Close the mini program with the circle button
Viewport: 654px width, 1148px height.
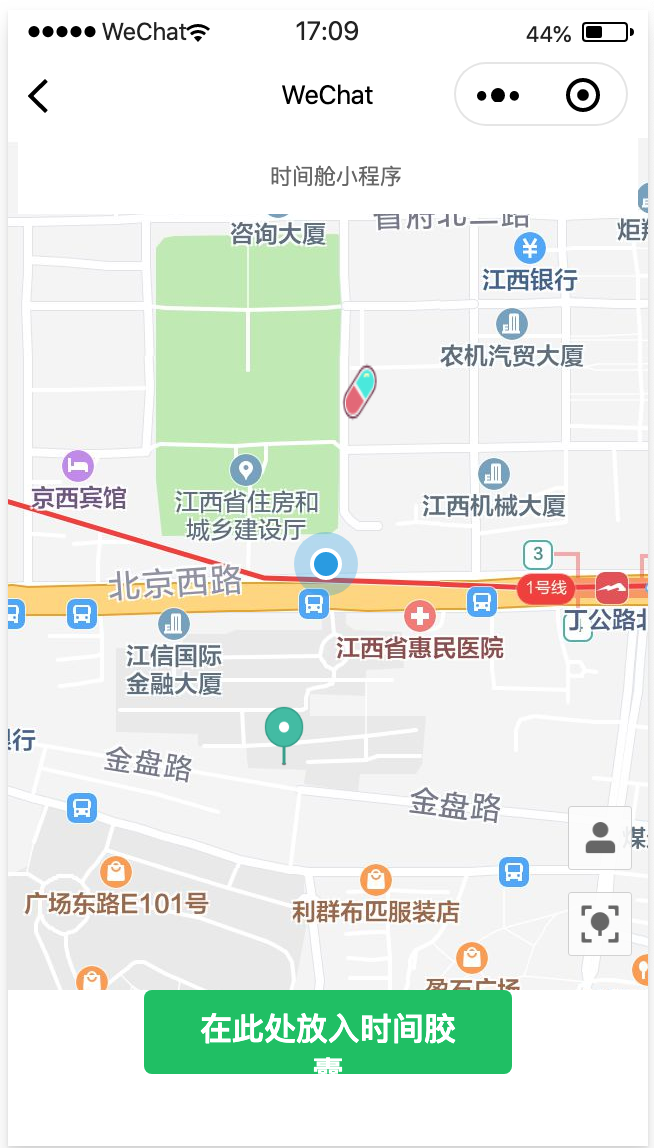coord(582,96)
